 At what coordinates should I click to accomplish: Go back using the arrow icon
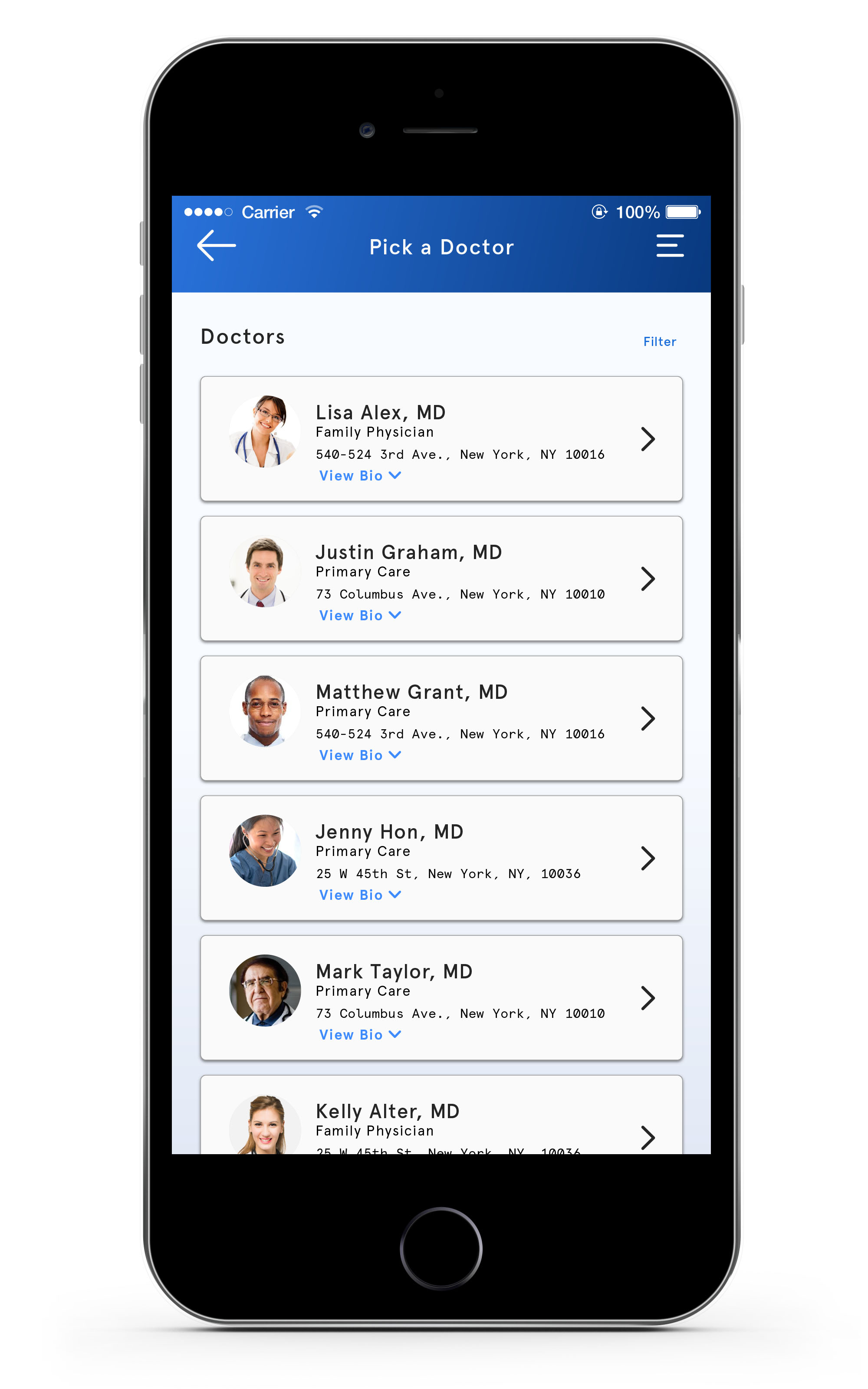pyautogui.click(x=217, y=246)
